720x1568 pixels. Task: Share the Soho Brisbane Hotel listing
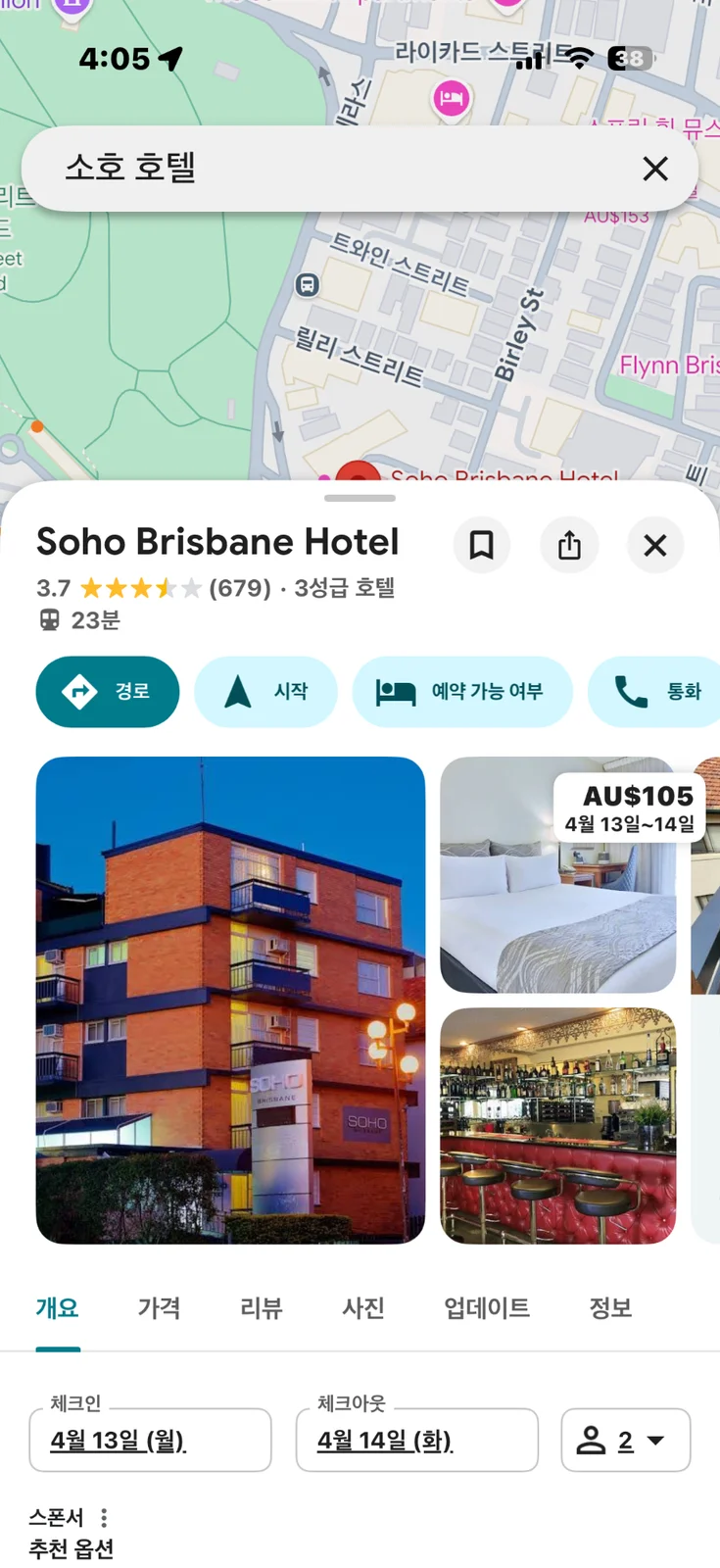tap(569, 545)
